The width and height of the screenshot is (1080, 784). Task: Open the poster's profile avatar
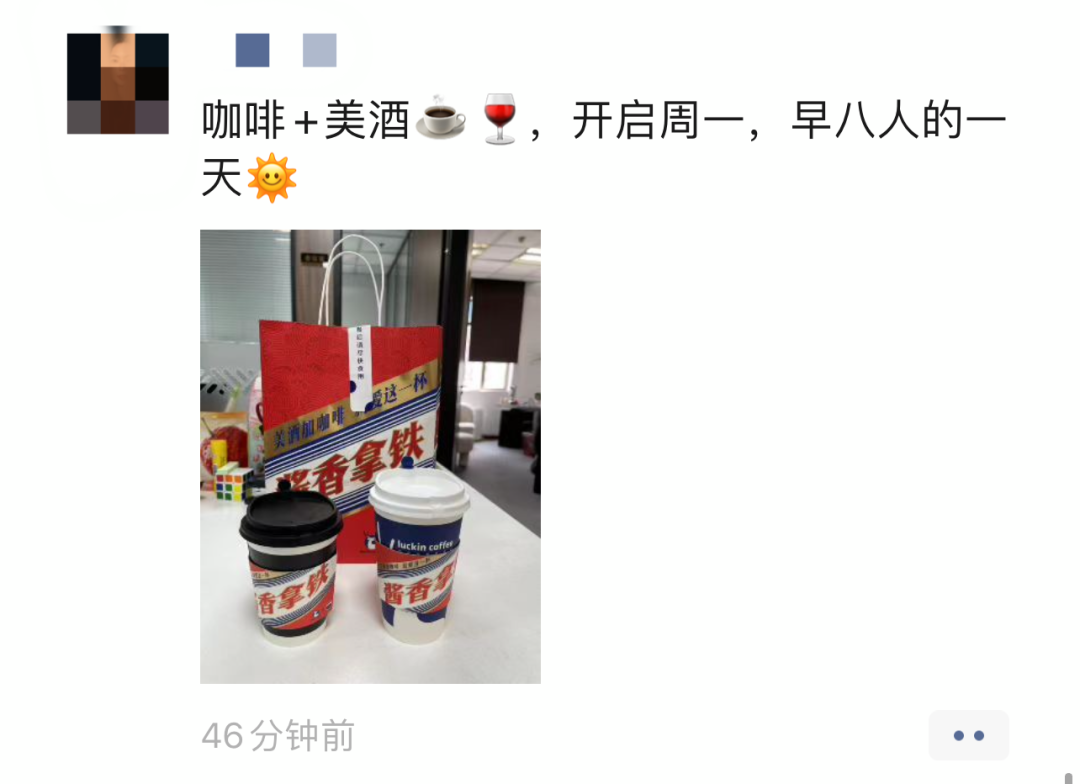click(117, 83)
